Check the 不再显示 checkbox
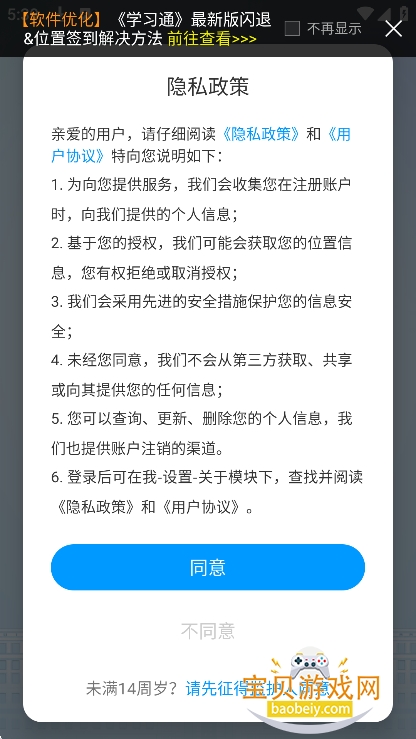The height and width of the screenshot is (739, 416). pos(292,29)
